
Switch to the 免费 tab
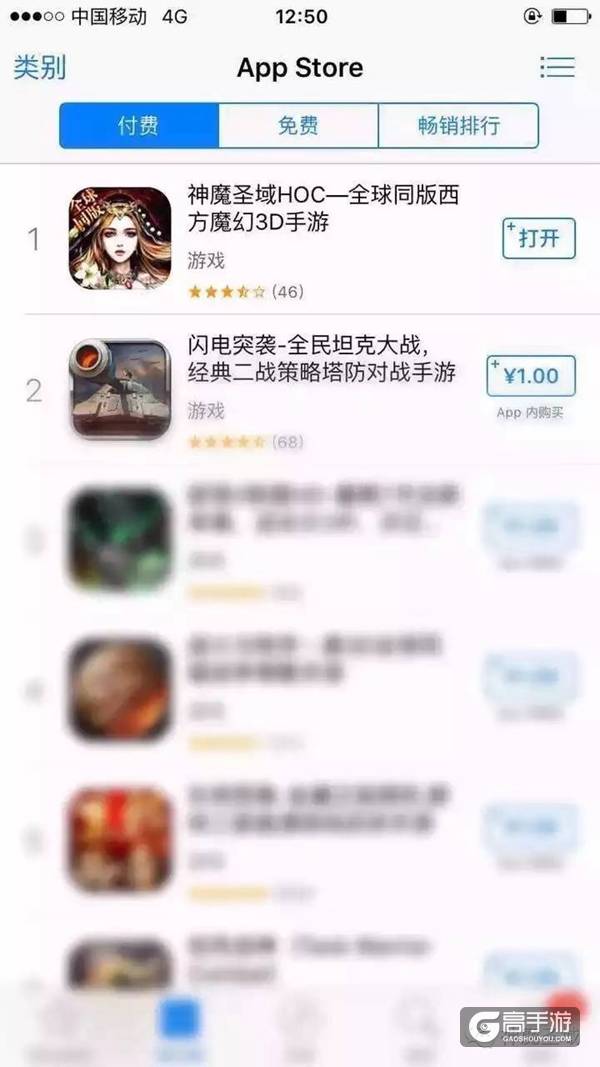(x=298, y=126)
